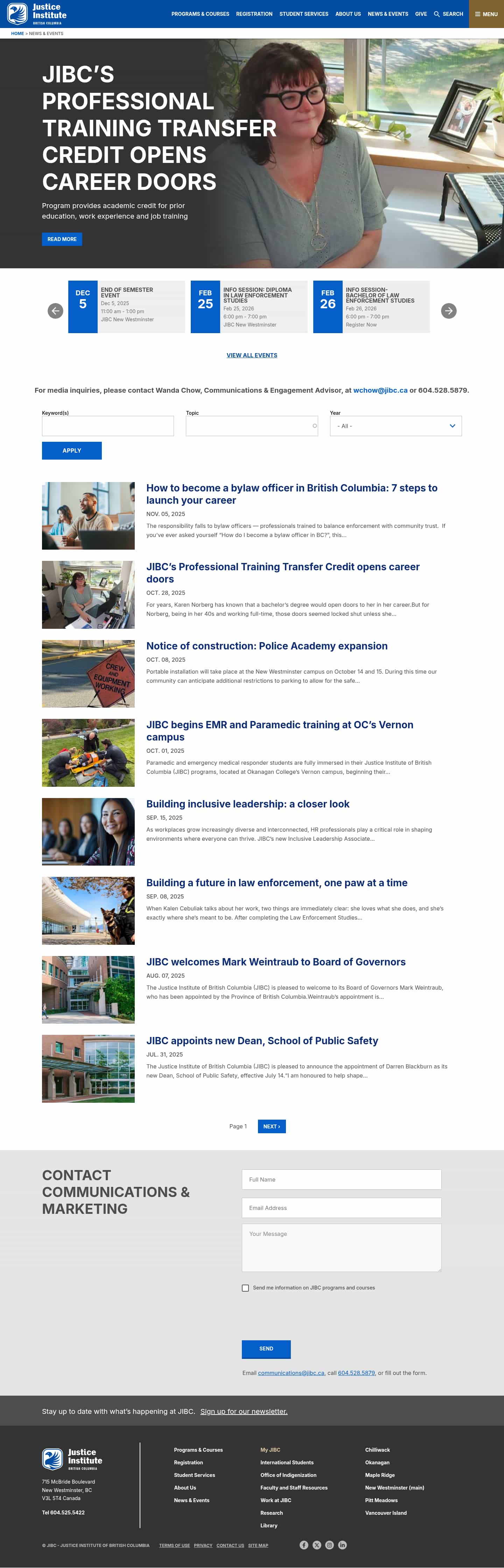Go to next page with NEXT button
The image size is (504, 1568).
point(271,1126)
